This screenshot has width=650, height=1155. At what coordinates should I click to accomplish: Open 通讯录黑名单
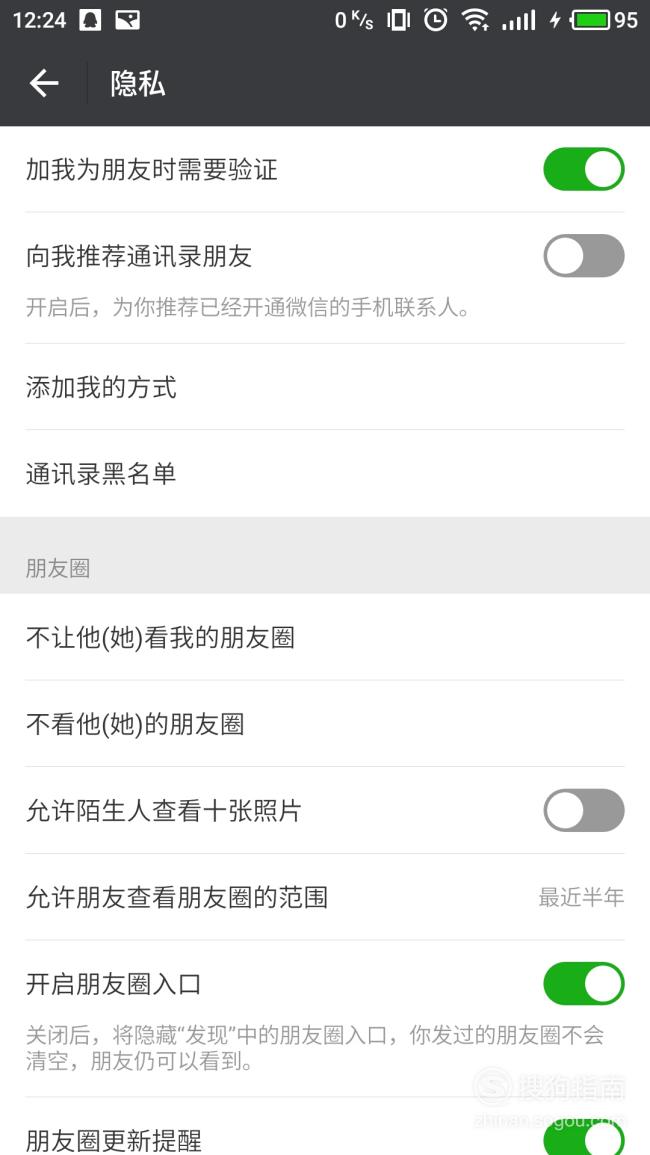tap(325, 474)
